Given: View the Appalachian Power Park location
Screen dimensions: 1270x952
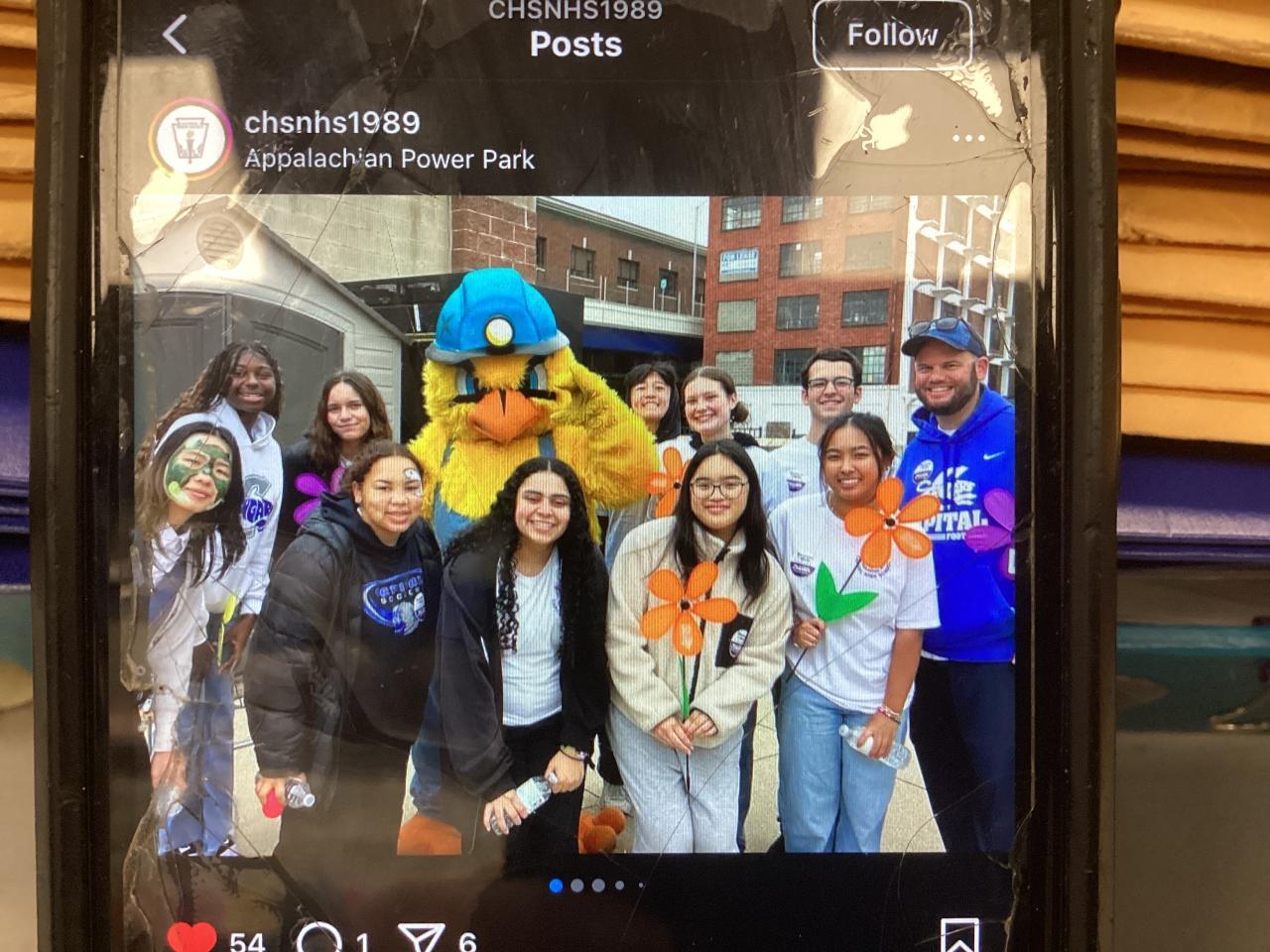Looking at the screenshot, I should (x=390, y=159).
